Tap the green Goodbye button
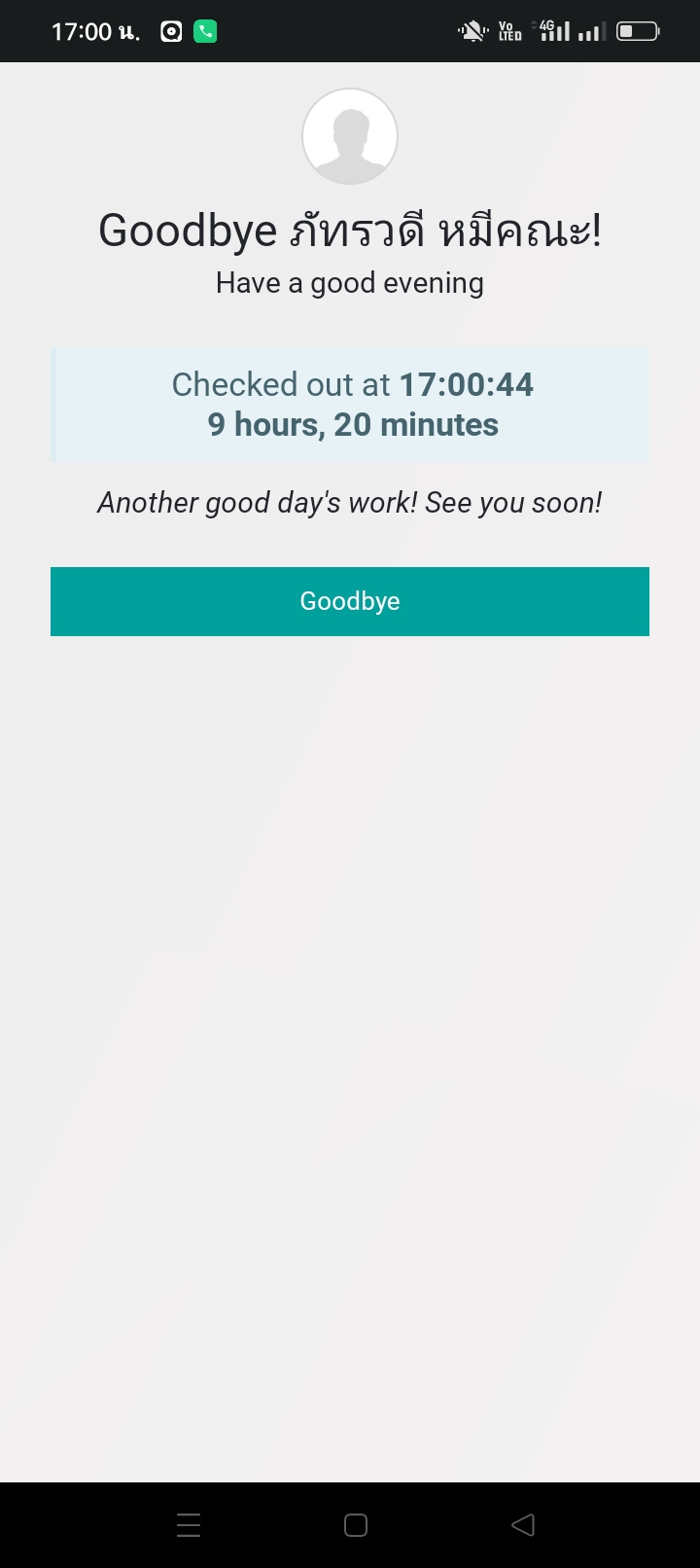This screenshot has height=1568, width=700. coord(350,601)
